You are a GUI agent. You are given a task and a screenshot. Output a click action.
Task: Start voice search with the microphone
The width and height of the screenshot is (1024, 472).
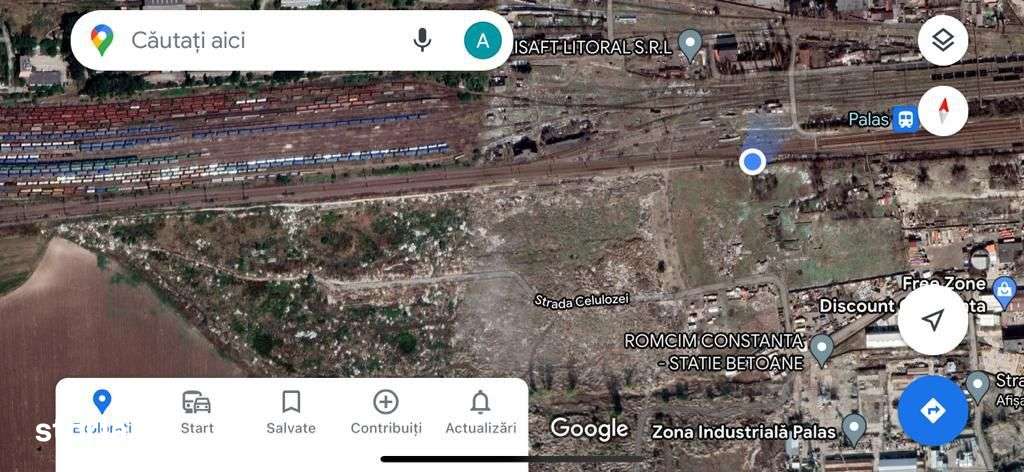point(423,41)
